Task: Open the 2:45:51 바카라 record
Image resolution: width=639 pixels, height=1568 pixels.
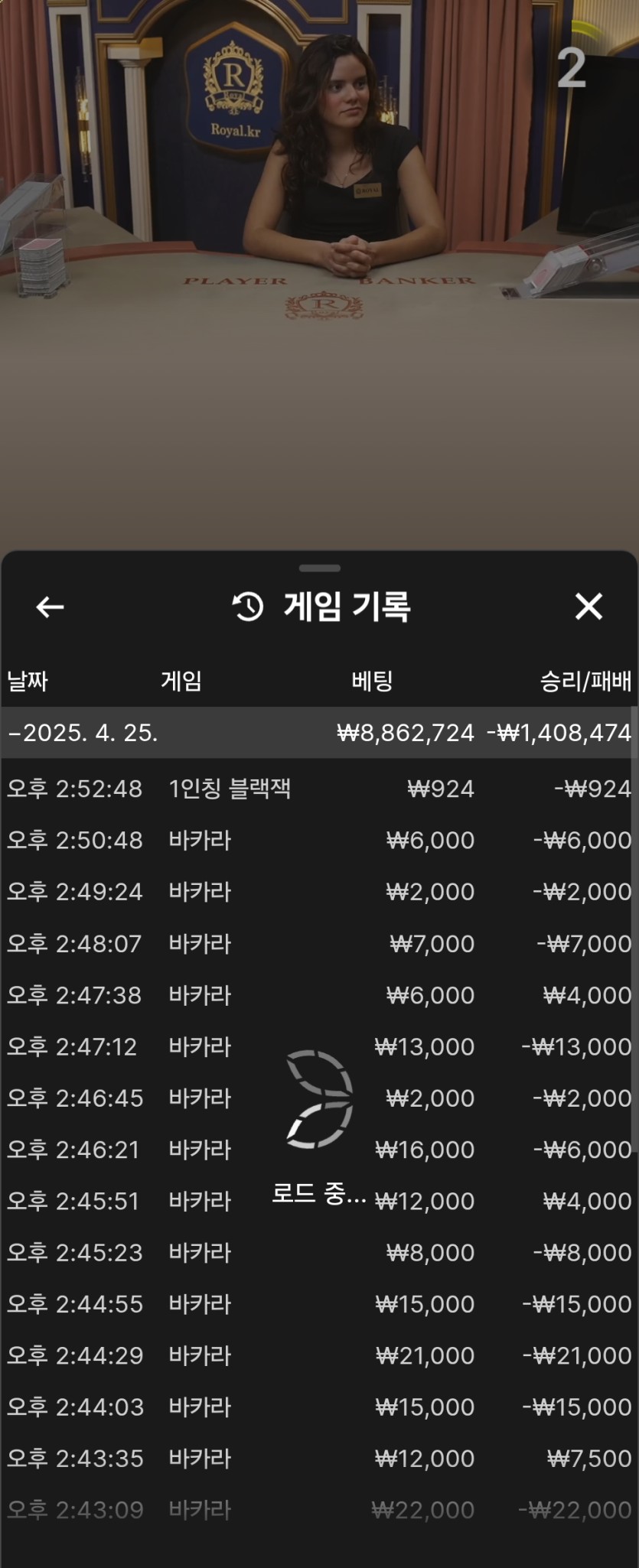Action: (x=319, y=1201)
